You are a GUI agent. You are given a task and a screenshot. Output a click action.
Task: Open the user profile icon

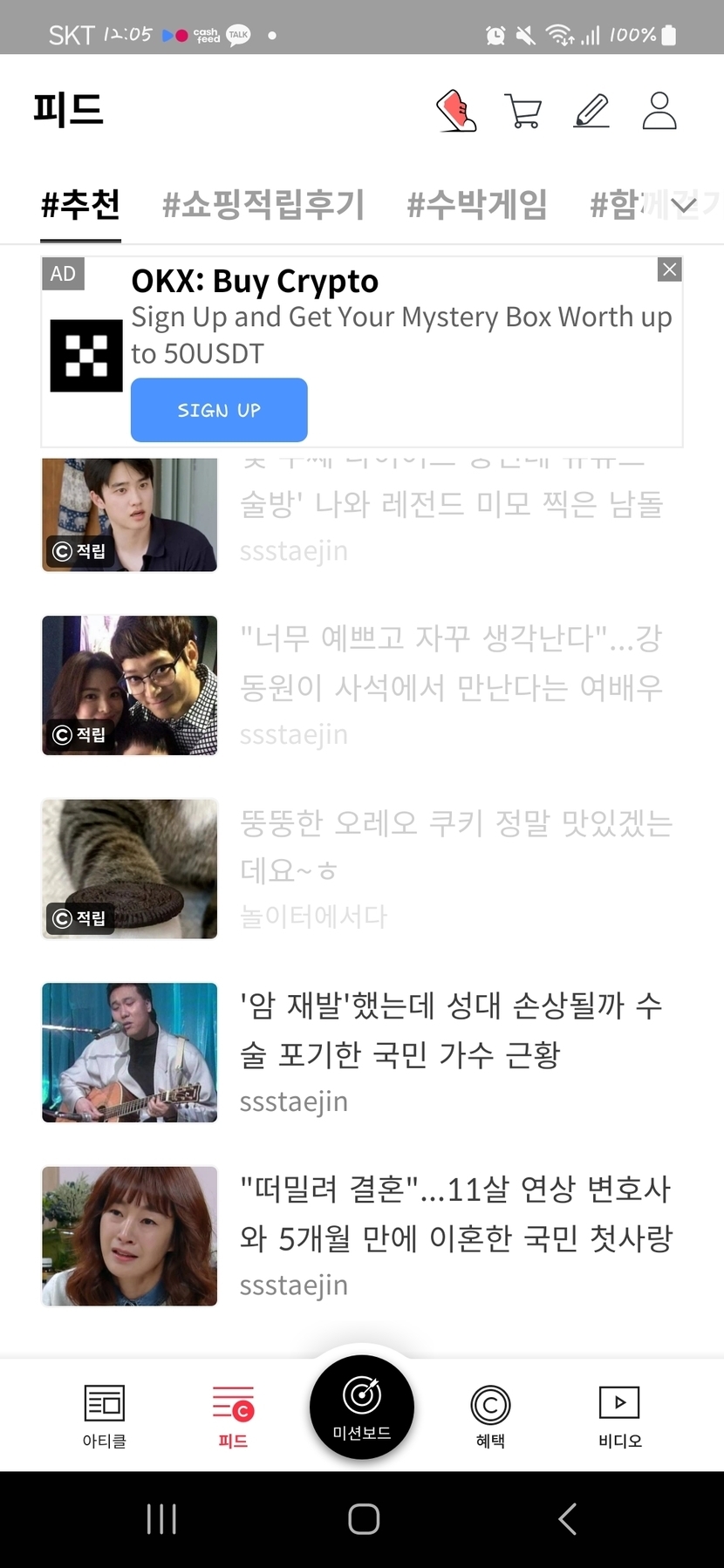[659, 112]
